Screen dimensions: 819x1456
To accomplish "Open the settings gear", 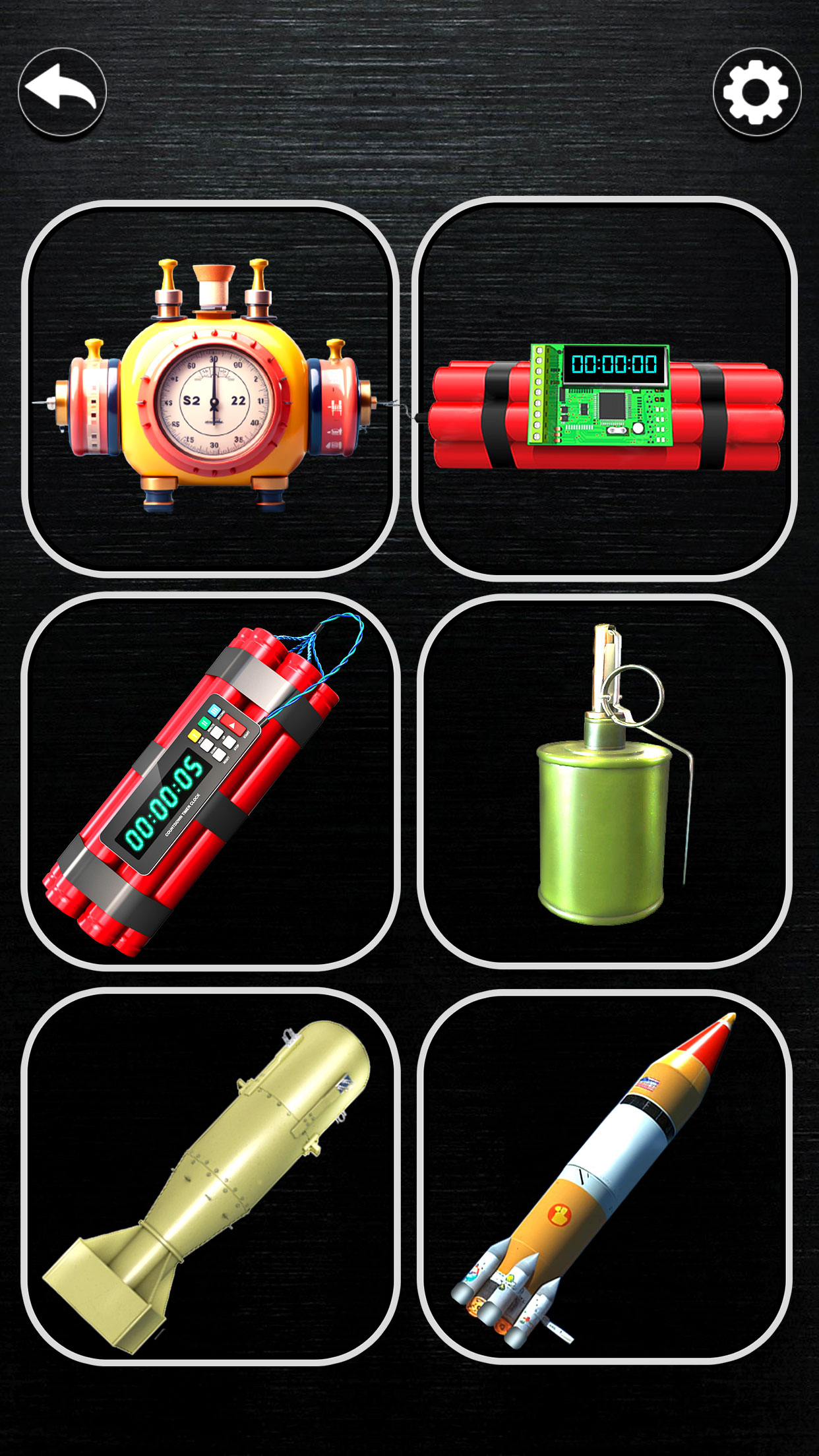I will 756,92.
